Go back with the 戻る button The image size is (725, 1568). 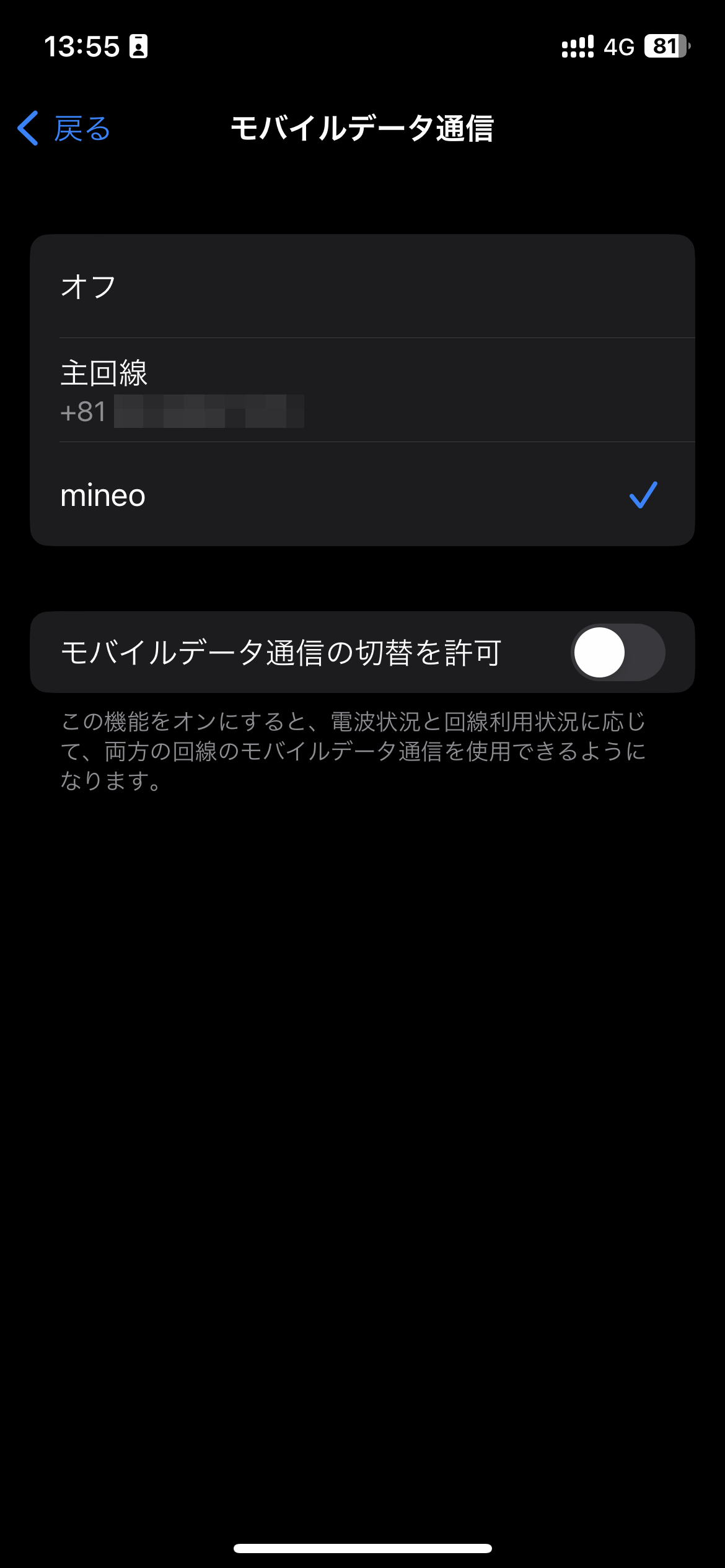click(64, 129)
